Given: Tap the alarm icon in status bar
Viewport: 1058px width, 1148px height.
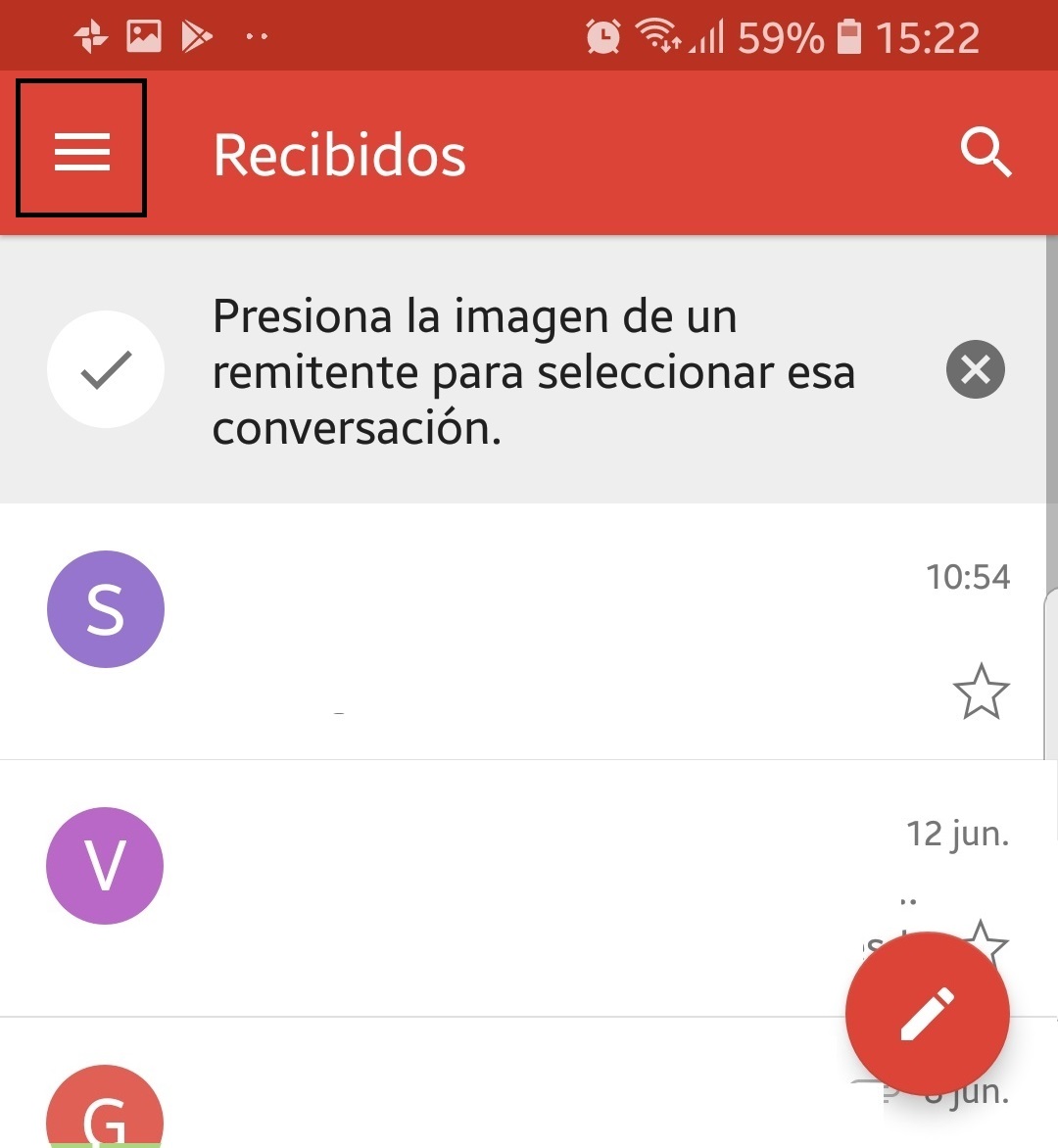Looking at the screenshot, I should pyautogui.click(x=604, y=35).
